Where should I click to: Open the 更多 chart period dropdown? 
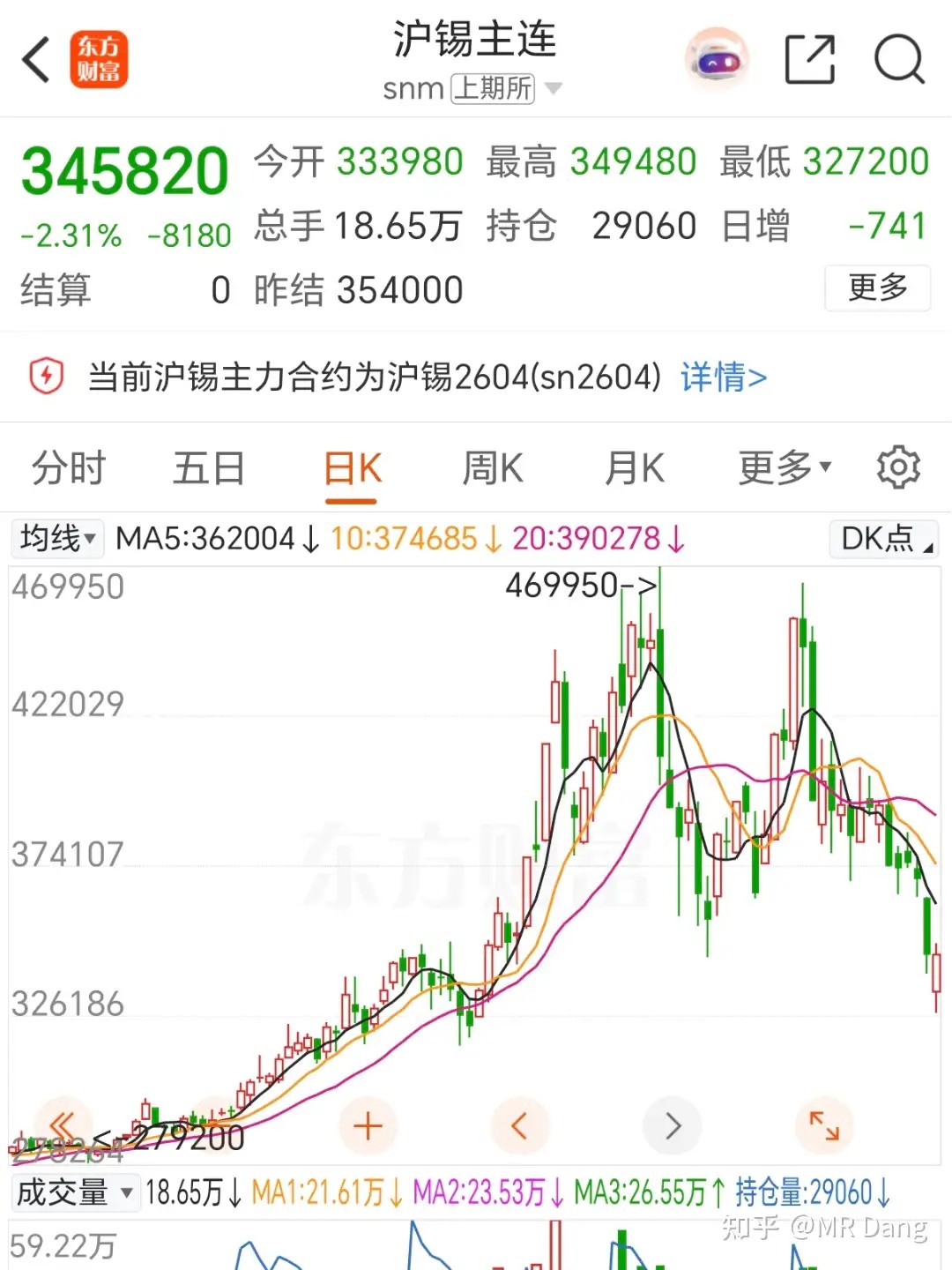(x=779, y=467)
